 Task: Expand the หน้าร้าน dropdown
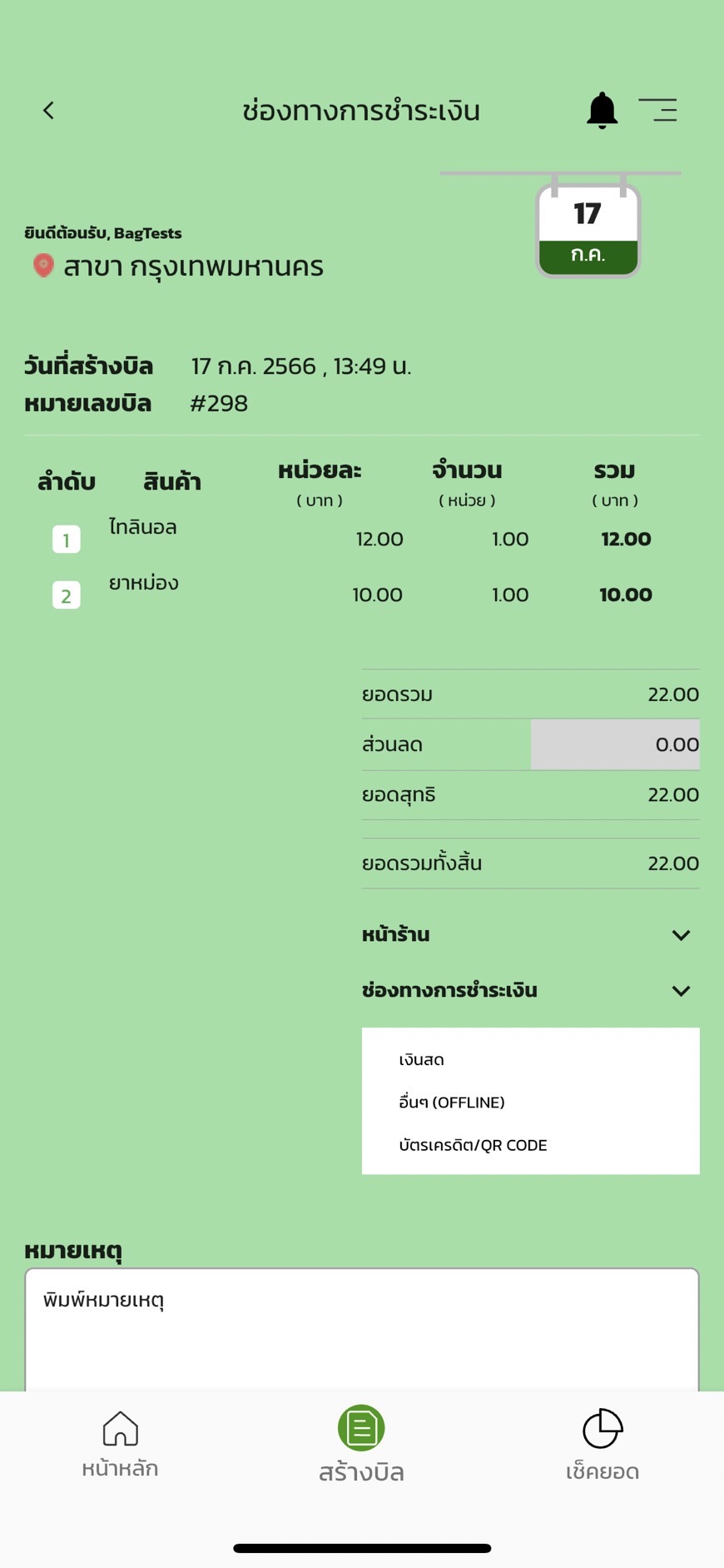click(x=680, y=934)
